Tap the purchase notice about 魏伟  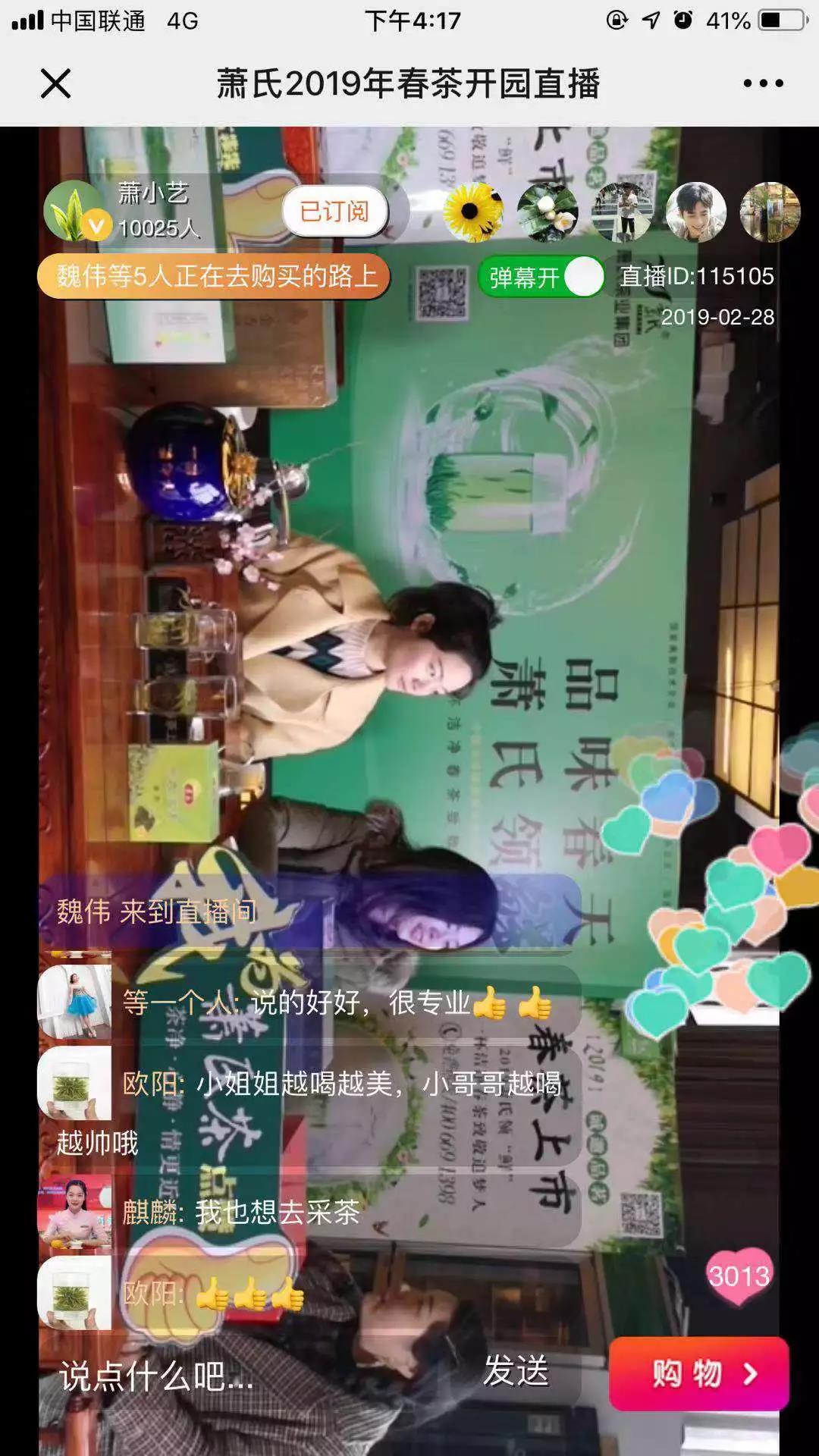[214, 276]
